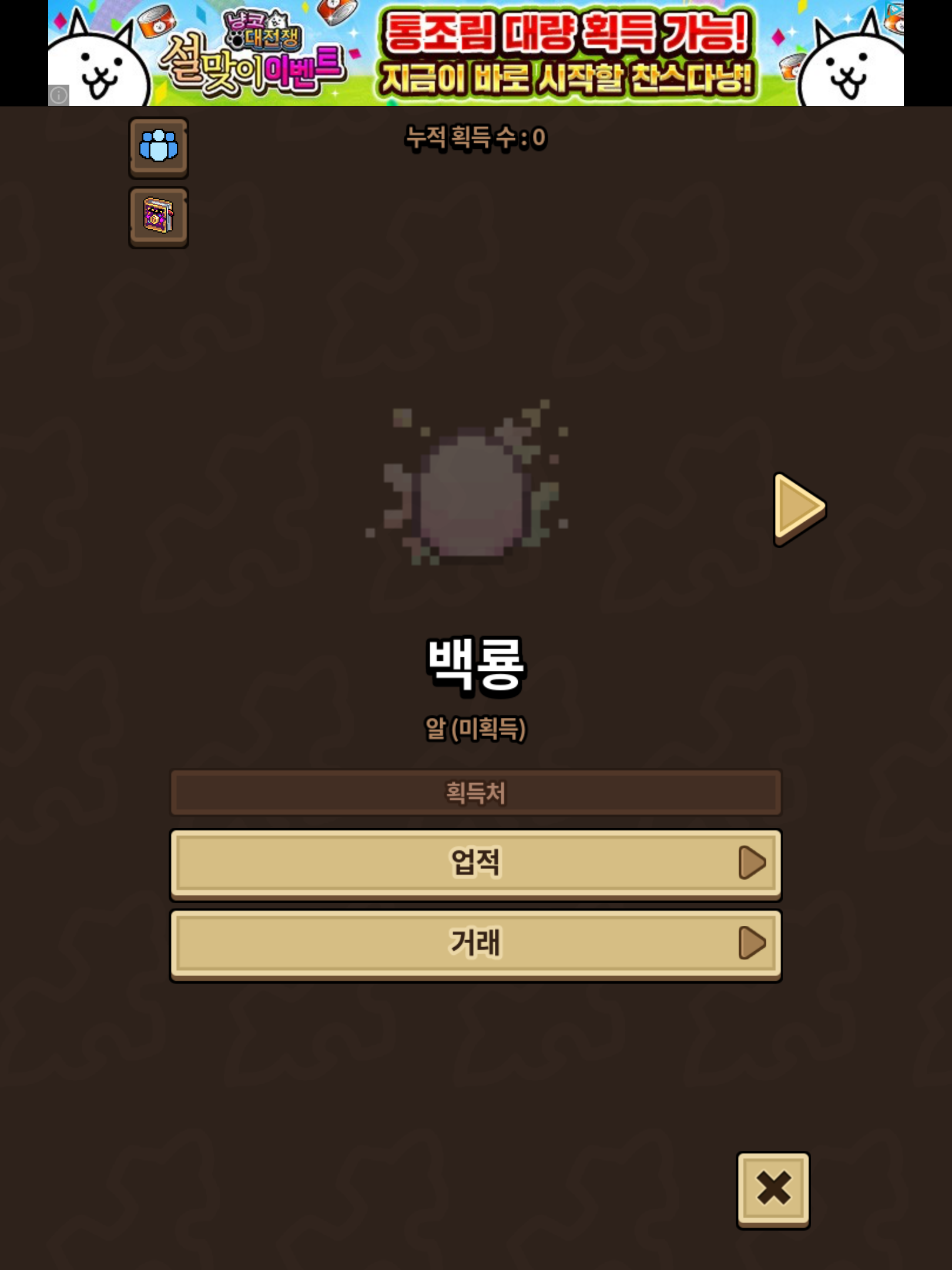This screenshot has height=1270, width=952.
Task: Open the purple guide book icon
Action: coord(159,216)
